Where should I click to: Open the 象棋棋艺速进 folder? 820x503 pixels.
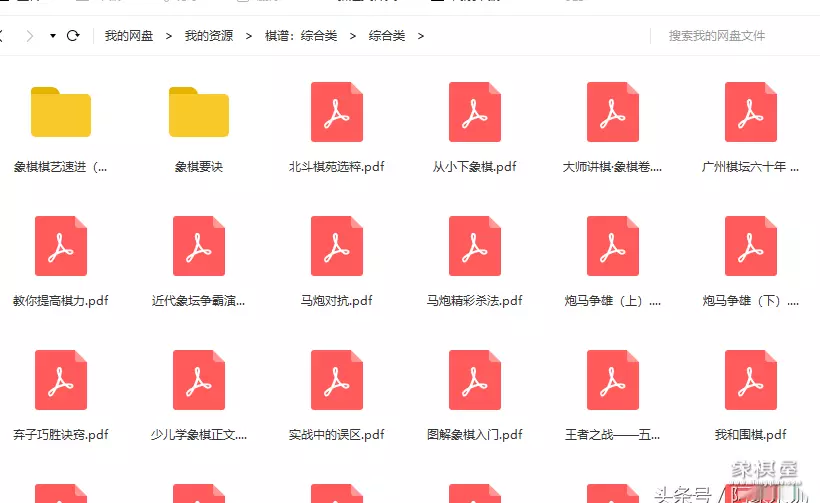61,112
